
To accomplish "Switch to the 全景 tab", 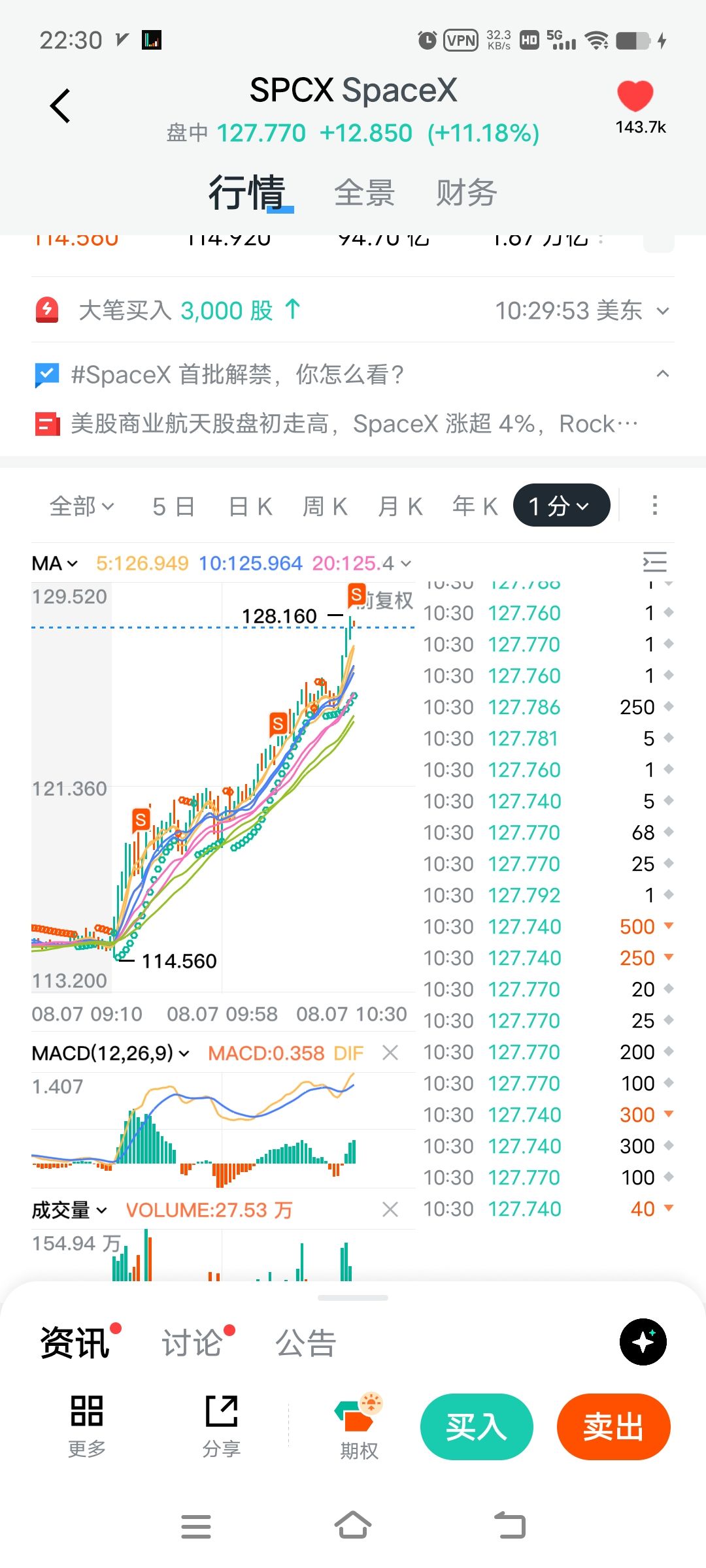I will click(364, 193).
